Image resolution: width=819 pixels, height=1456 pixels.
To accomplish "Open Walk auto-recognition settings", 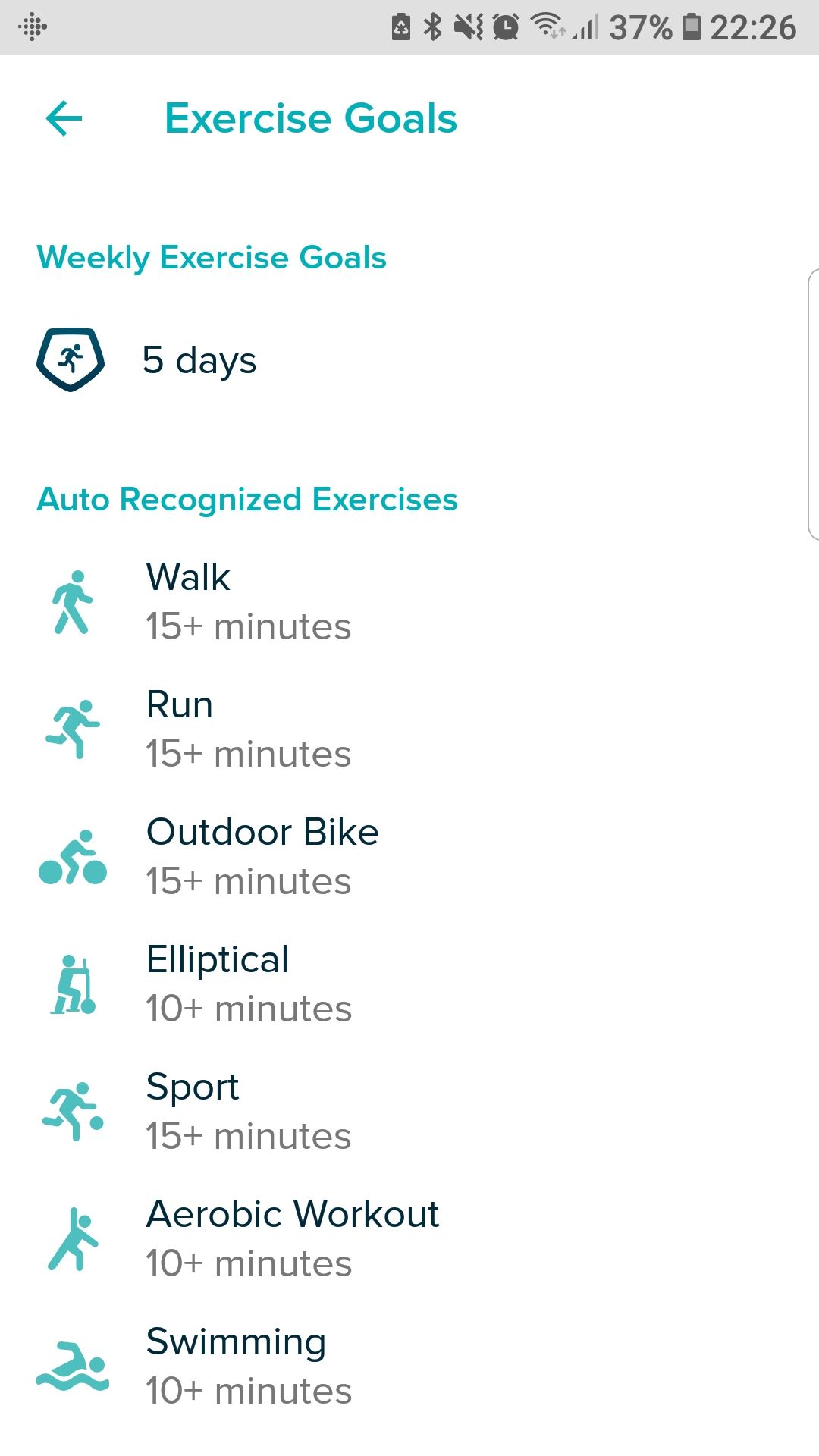I will [248, 601].
